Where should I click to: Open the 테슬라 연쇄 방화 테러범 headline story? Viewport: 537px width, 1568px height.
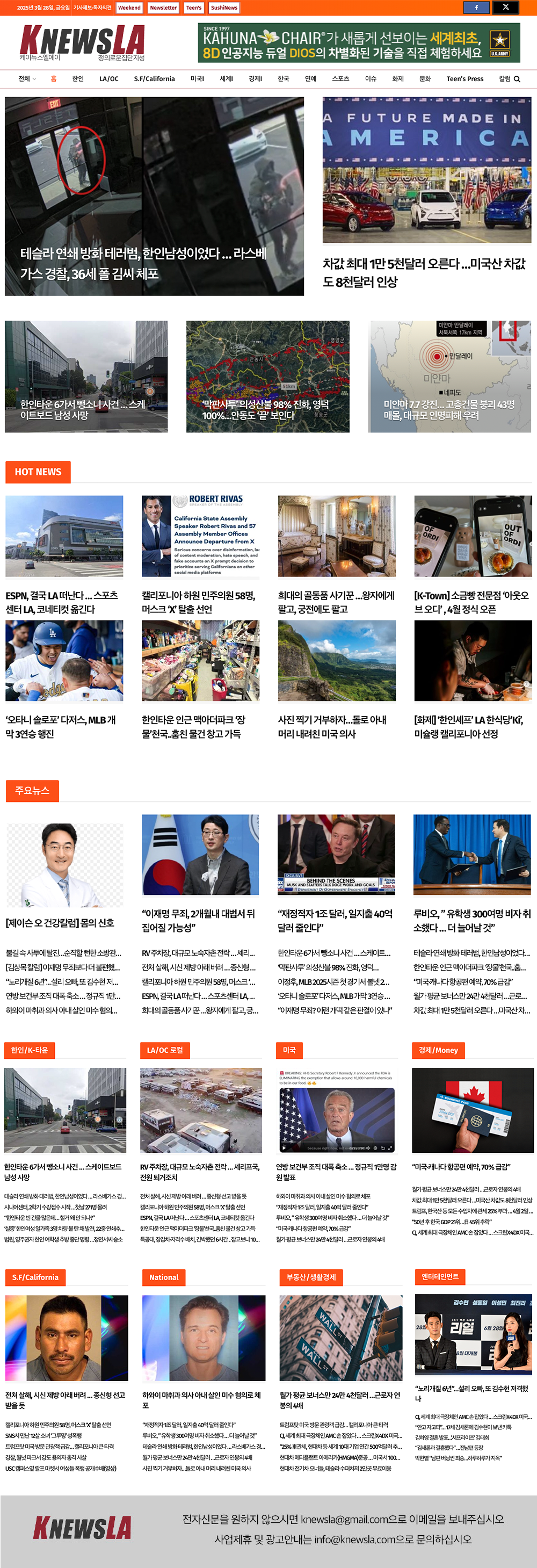pos(144,263)
